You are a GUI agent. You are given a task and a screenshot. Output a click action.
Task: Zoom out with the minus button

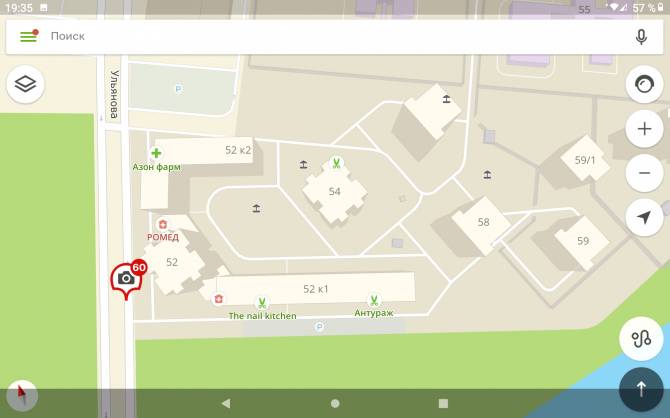tap(644, 173)
